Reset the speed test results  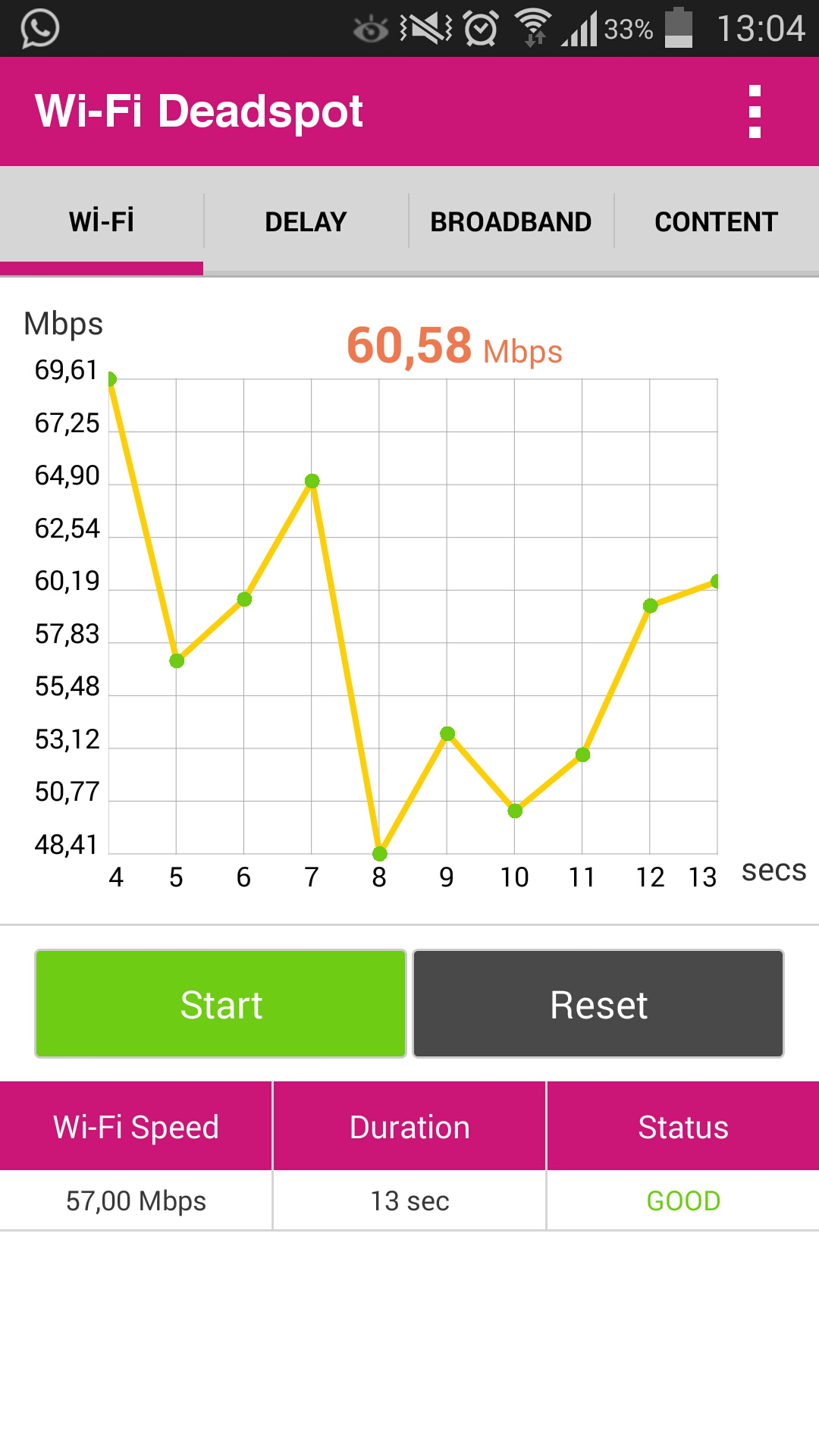click(598, 1004)
